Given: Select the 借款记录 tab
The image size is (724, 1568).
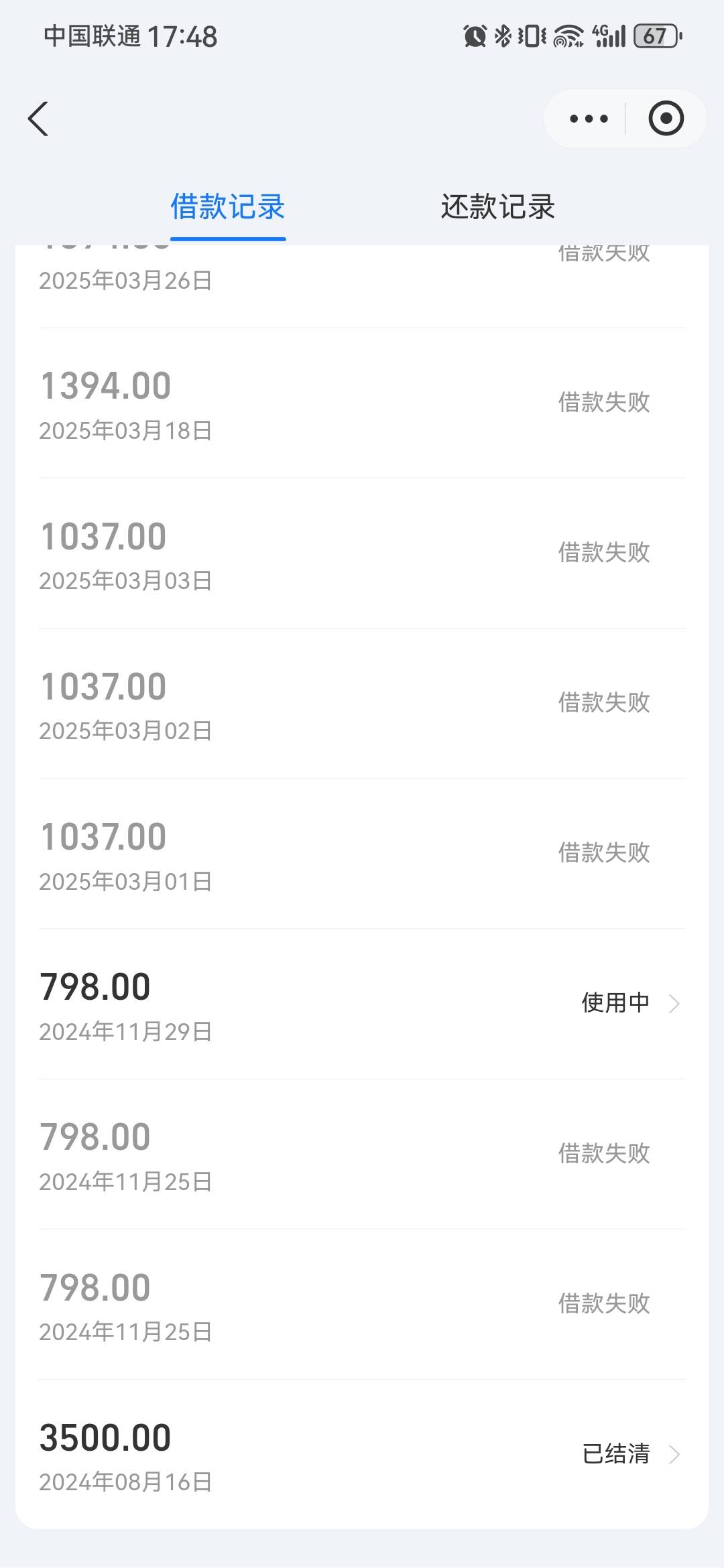Looking at the screenshot, I should coord(228,206).
